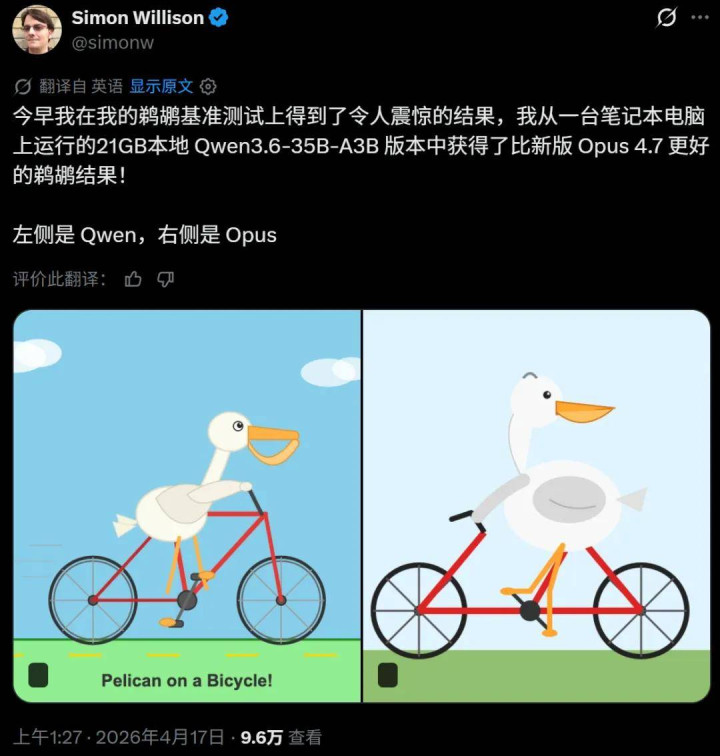
Task: Tap 显示原文 to show original text
Action: [162, 86]
